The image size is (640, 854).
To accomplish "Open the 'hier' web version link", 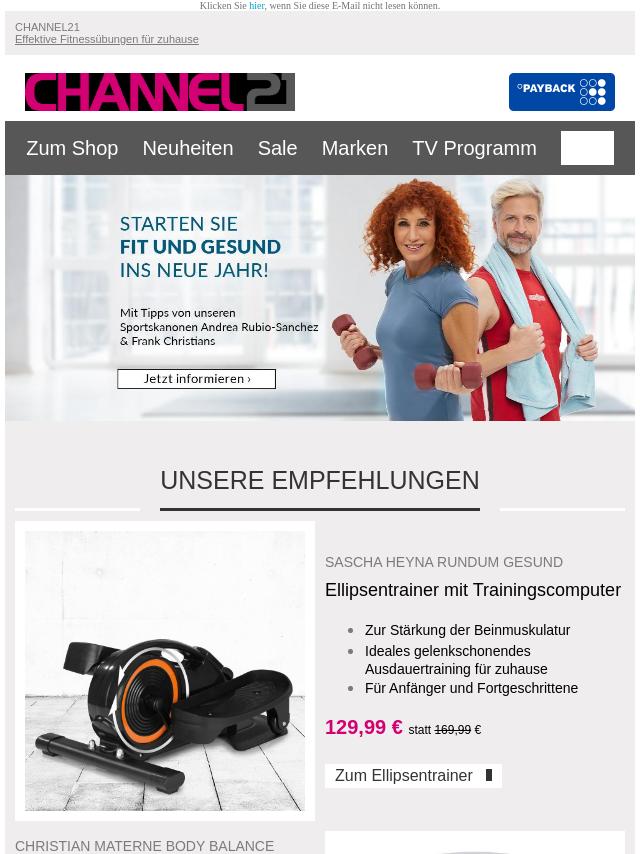I will (x=257, y=6).
